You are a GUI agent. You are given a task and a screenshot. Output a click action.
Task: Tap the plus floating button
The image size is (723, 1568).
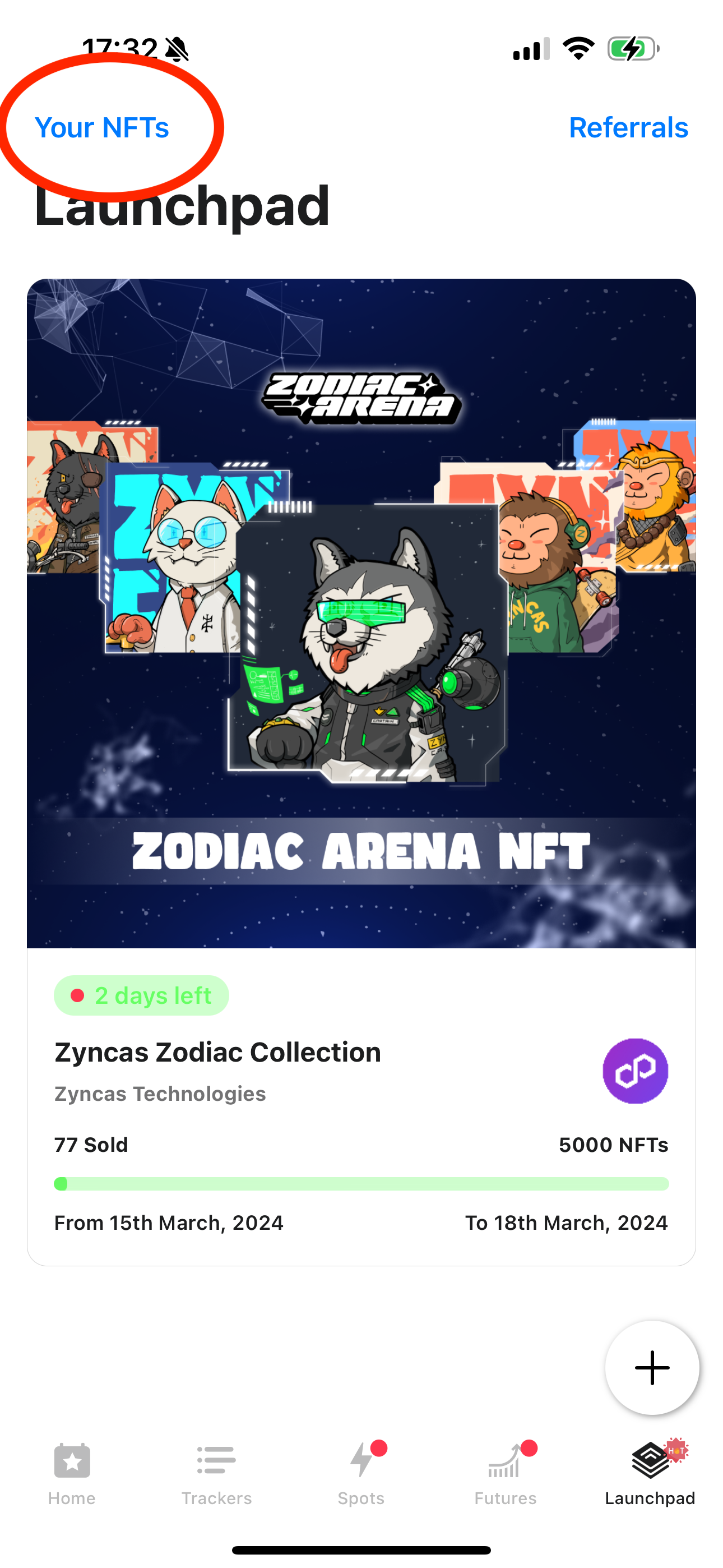click(x=652, y=1368)
